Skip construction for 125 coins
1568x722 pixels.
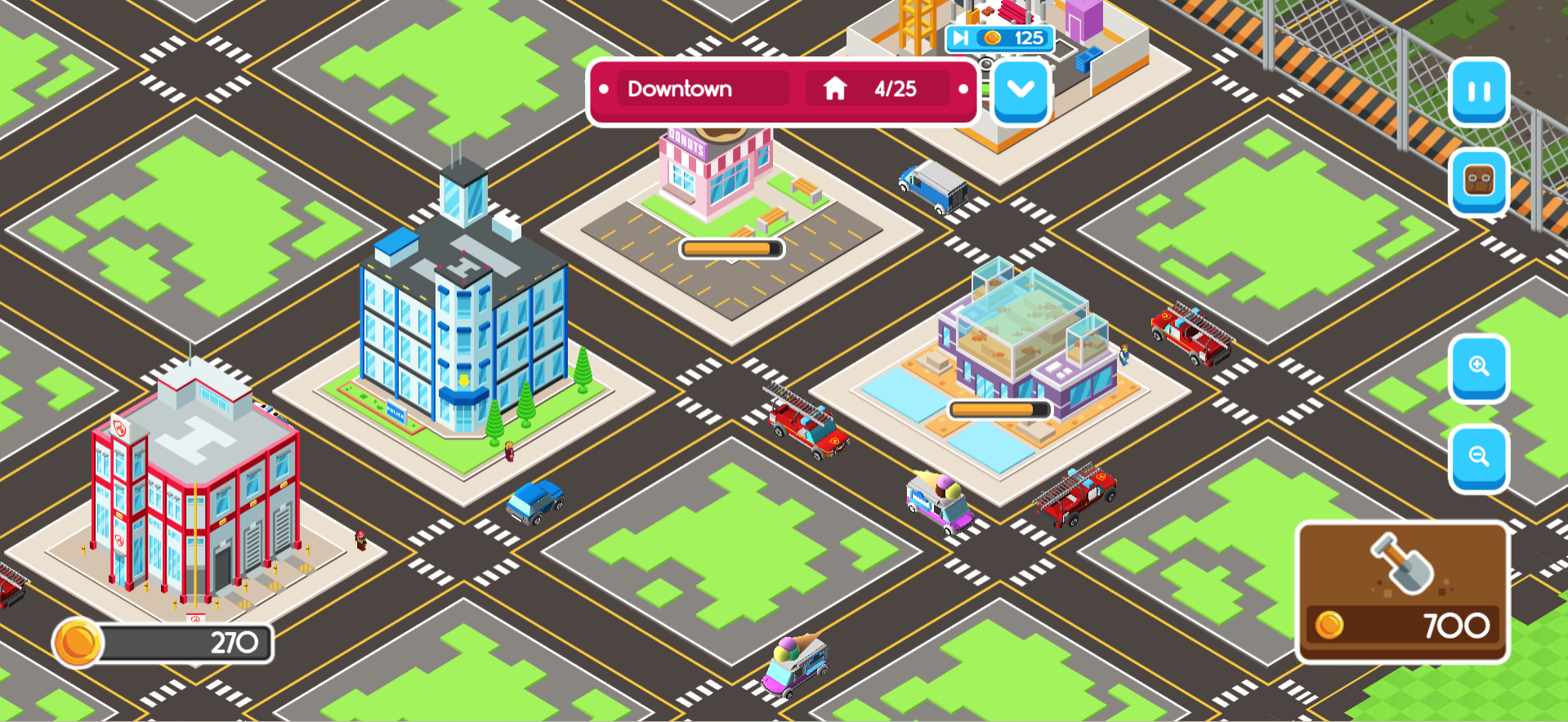pos(999,38)
